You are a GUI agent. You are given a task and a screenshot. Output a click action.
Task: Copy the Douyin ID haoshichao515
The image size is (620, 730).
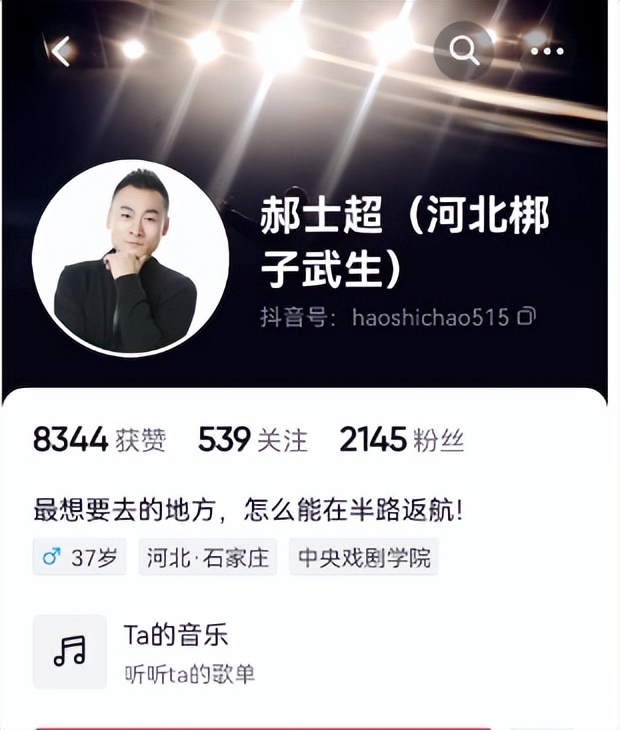click(x=527, y=318)
